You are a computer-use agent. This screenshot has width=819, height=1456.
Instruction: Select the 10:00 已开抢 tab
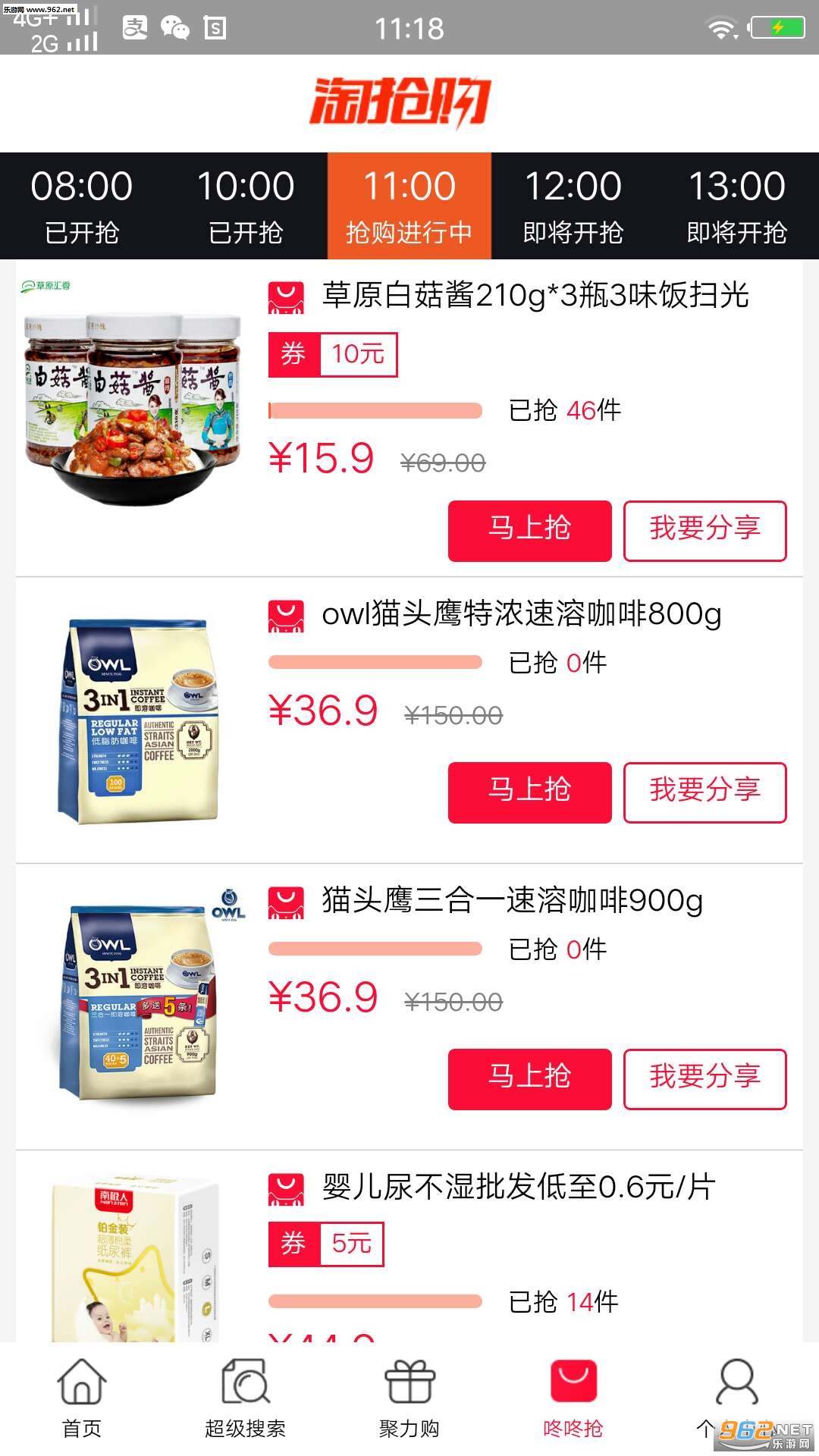click(x=246, y=206)
